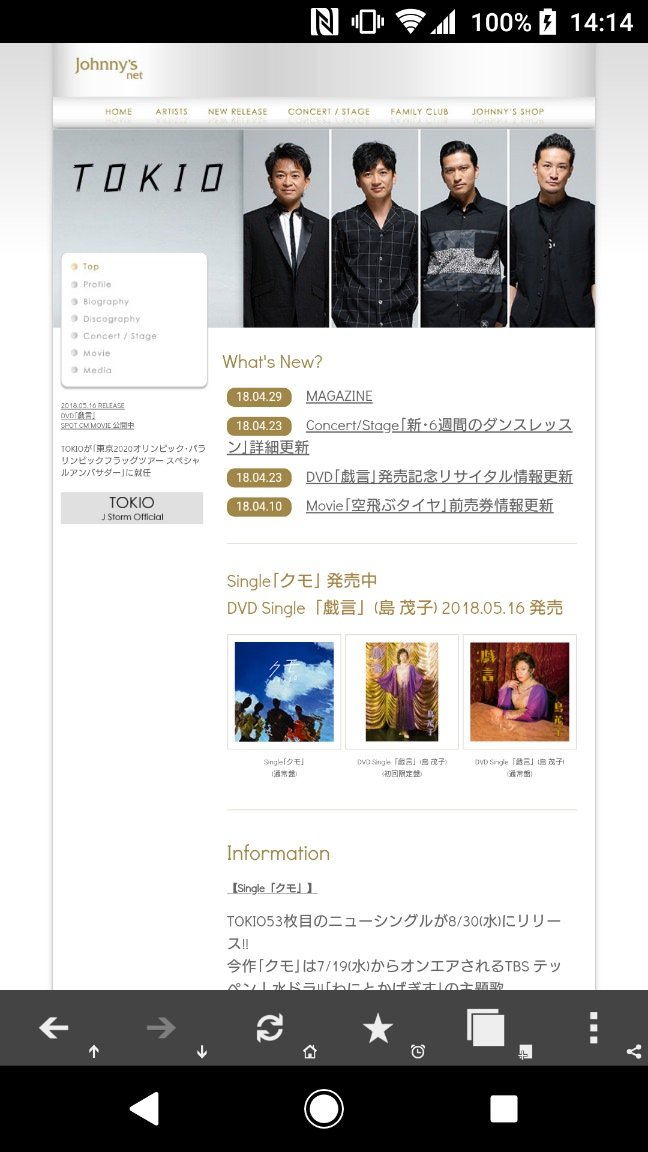Open the CONCERT / STAGE top menu
The image size is (648, 1152).
click(x=328, y=112)
